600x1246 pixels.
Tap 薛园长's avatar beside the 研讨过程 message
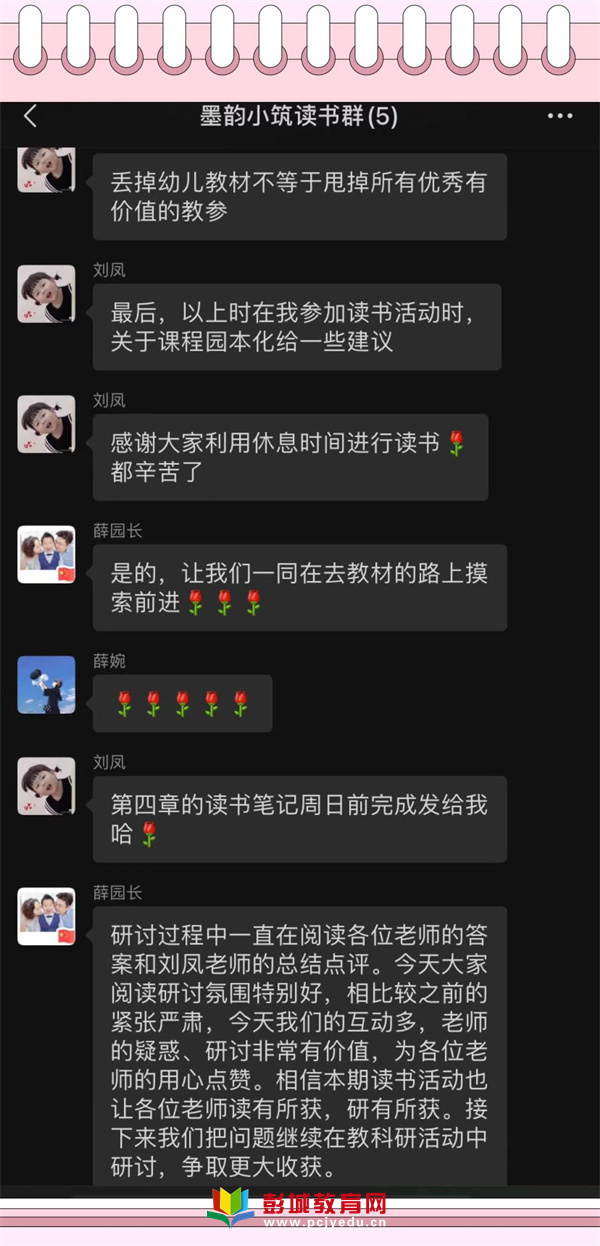pos(46,916)
